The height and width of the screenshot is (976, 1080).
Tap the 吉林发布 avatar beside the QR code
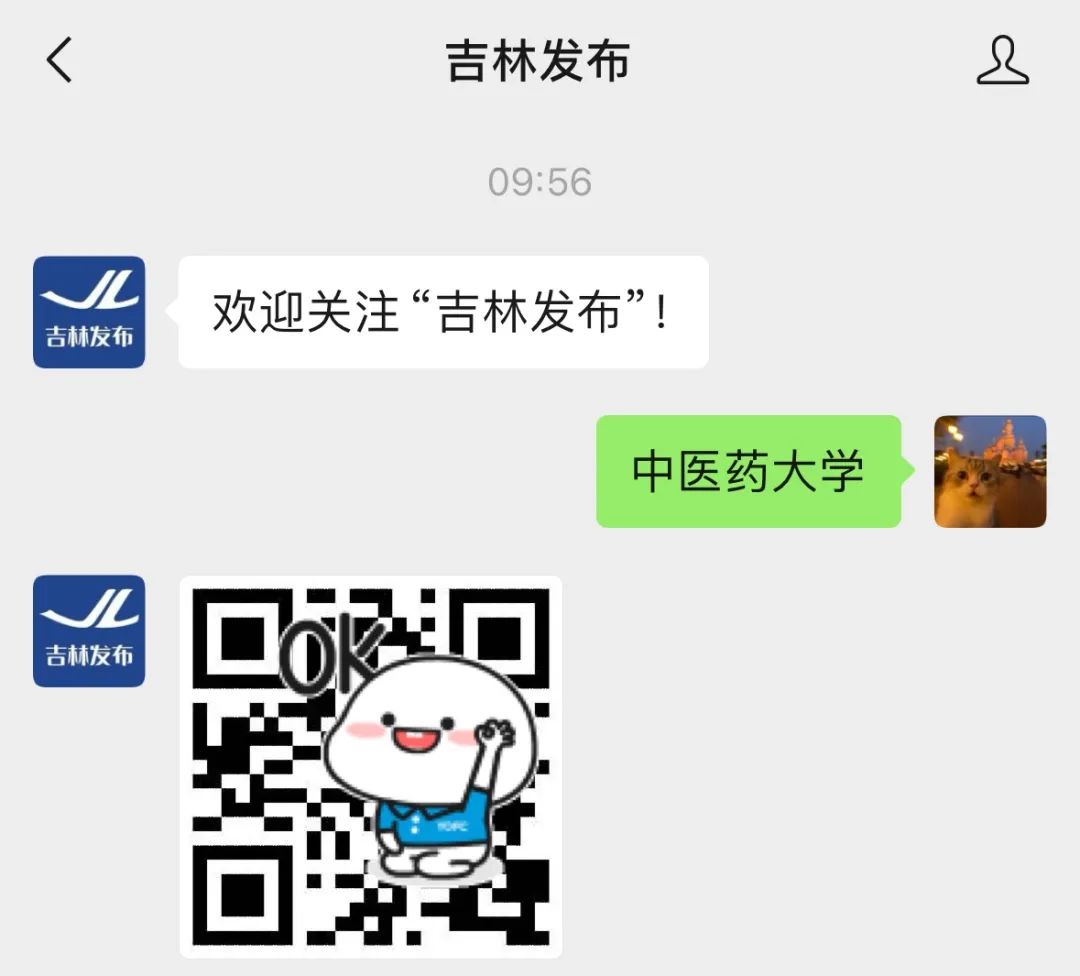(89, 630)
